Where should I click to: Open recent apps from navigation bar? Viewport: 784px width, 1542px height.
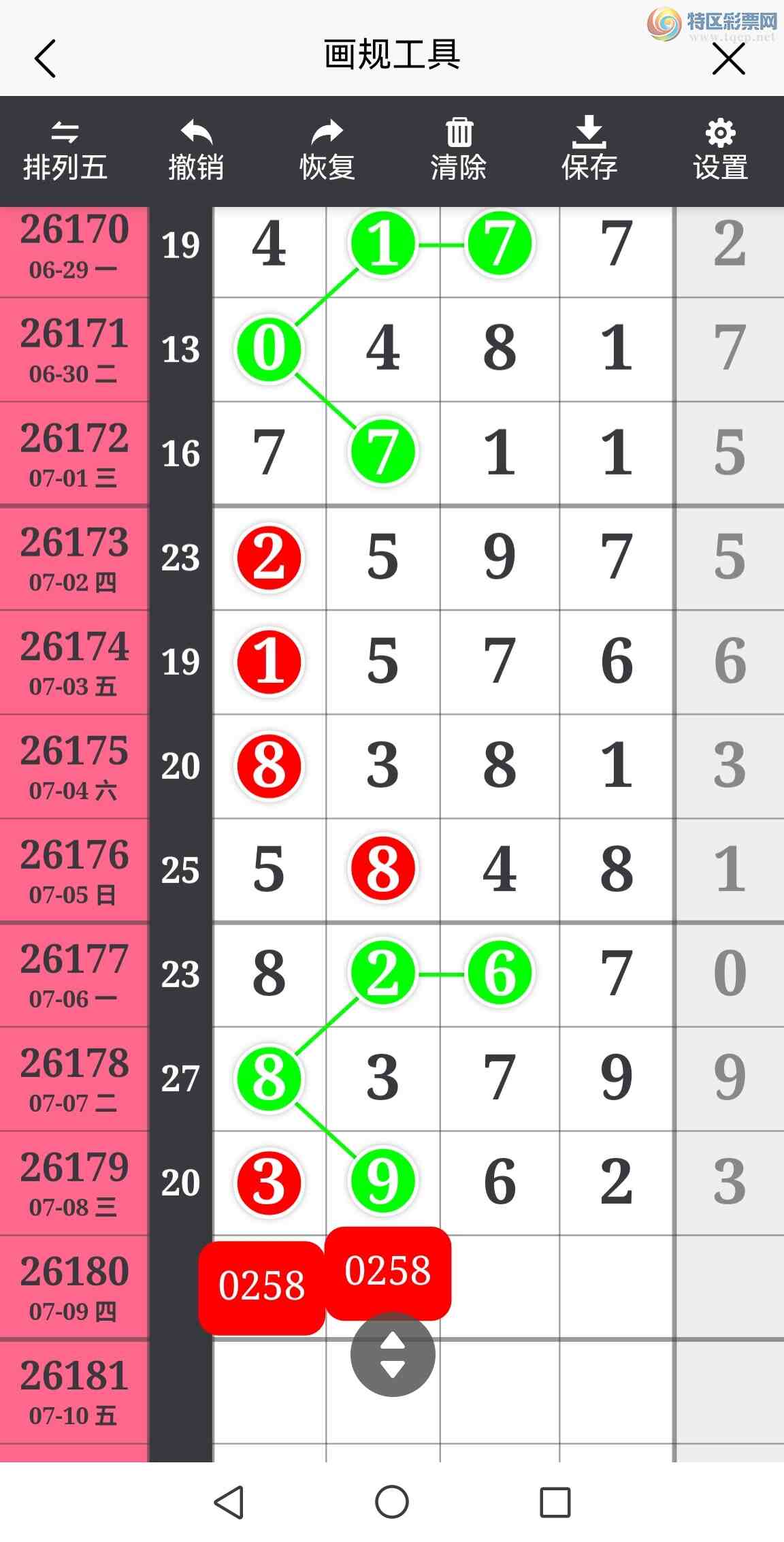(x=555, y=1502)
